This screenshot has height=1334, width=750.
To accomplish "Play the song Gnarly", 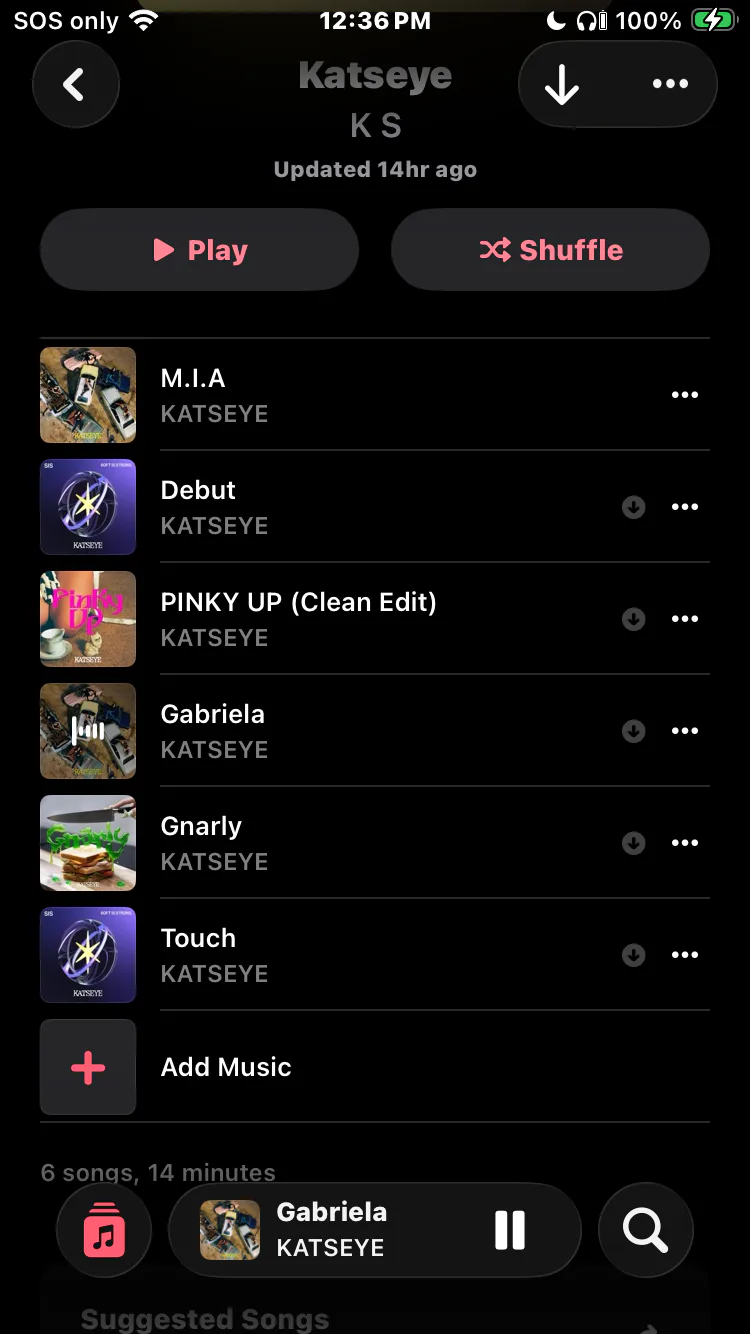I will (x=300, y=842).
